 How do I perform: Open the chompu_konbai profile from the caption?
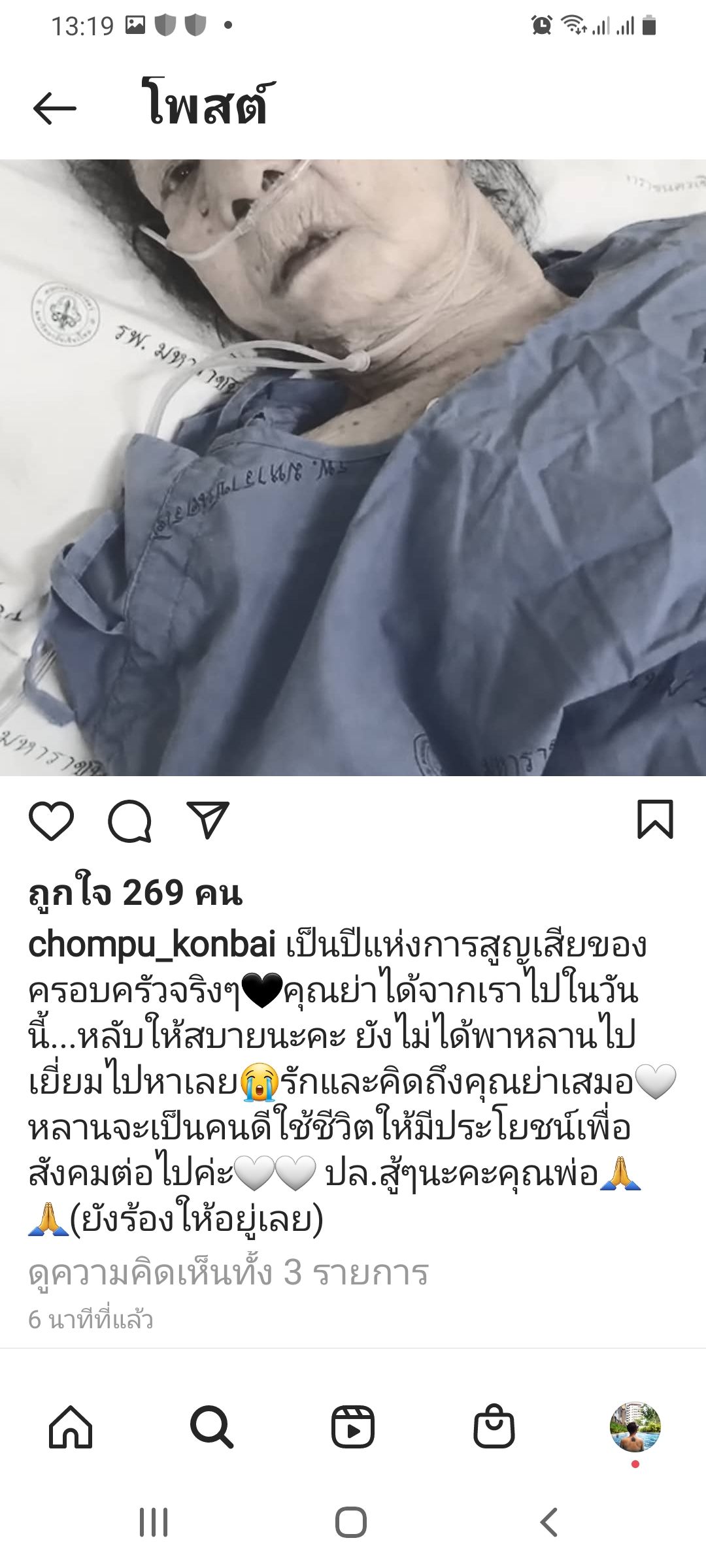click(152, 945)
